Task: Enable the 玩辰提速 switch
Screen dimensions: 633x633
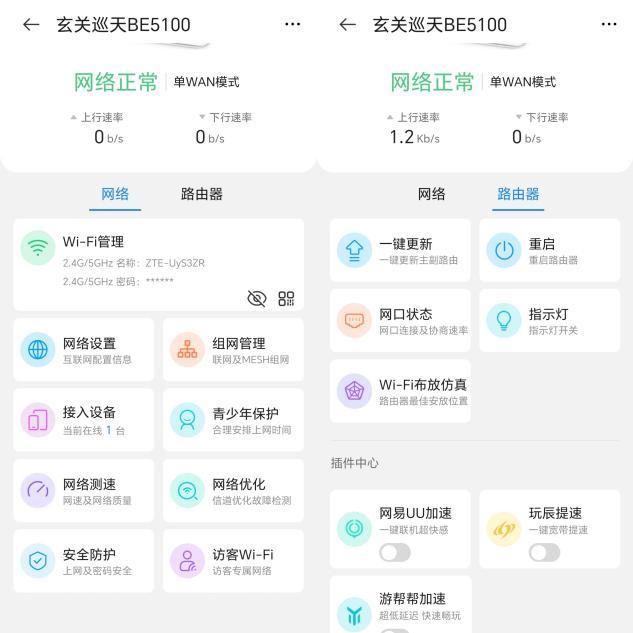Action: (x=544, y=552)
